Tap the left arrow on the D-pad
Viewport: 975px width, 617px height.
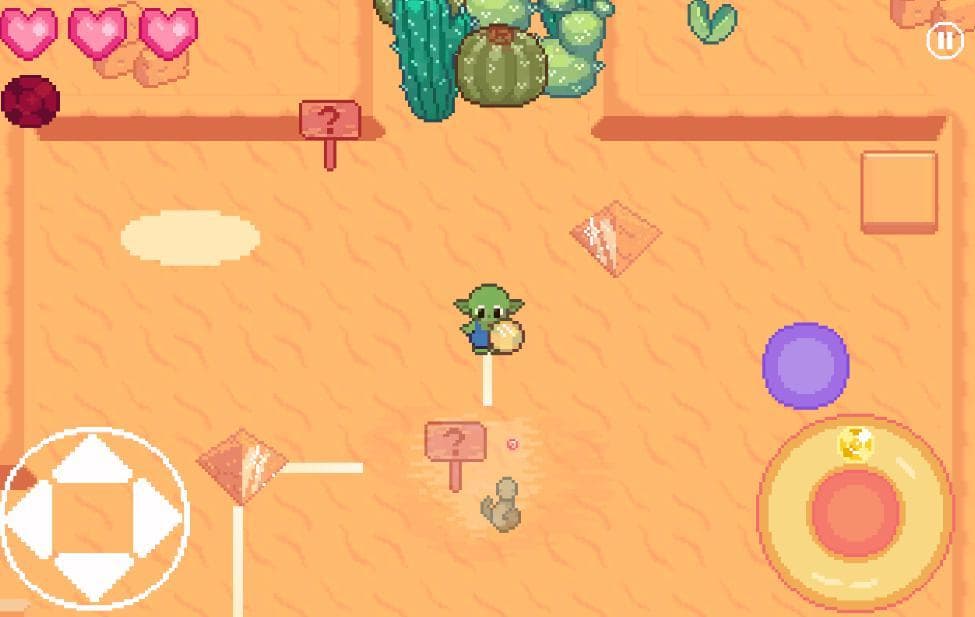click(x=30, y=518)
